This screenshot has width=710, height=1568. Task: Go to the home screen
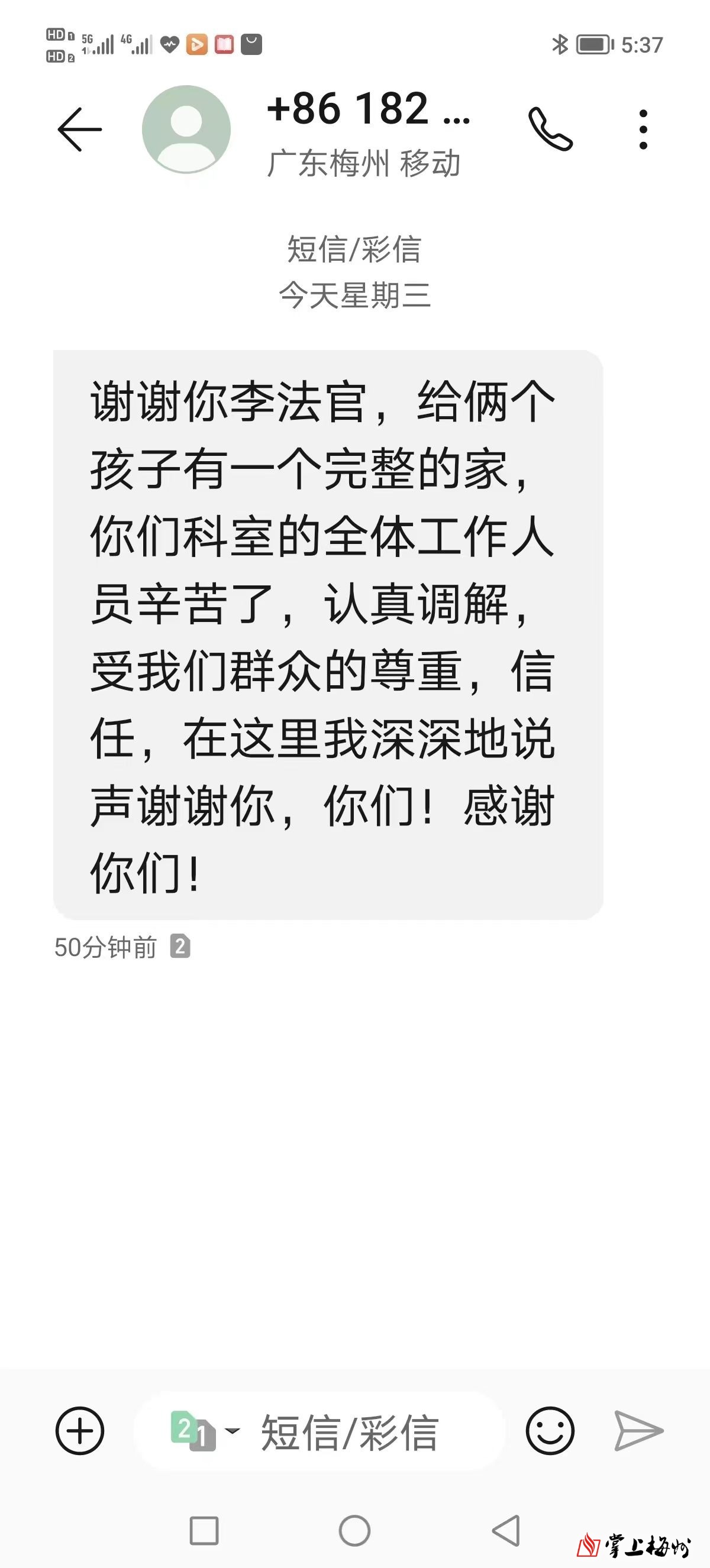coord(354,1530)
